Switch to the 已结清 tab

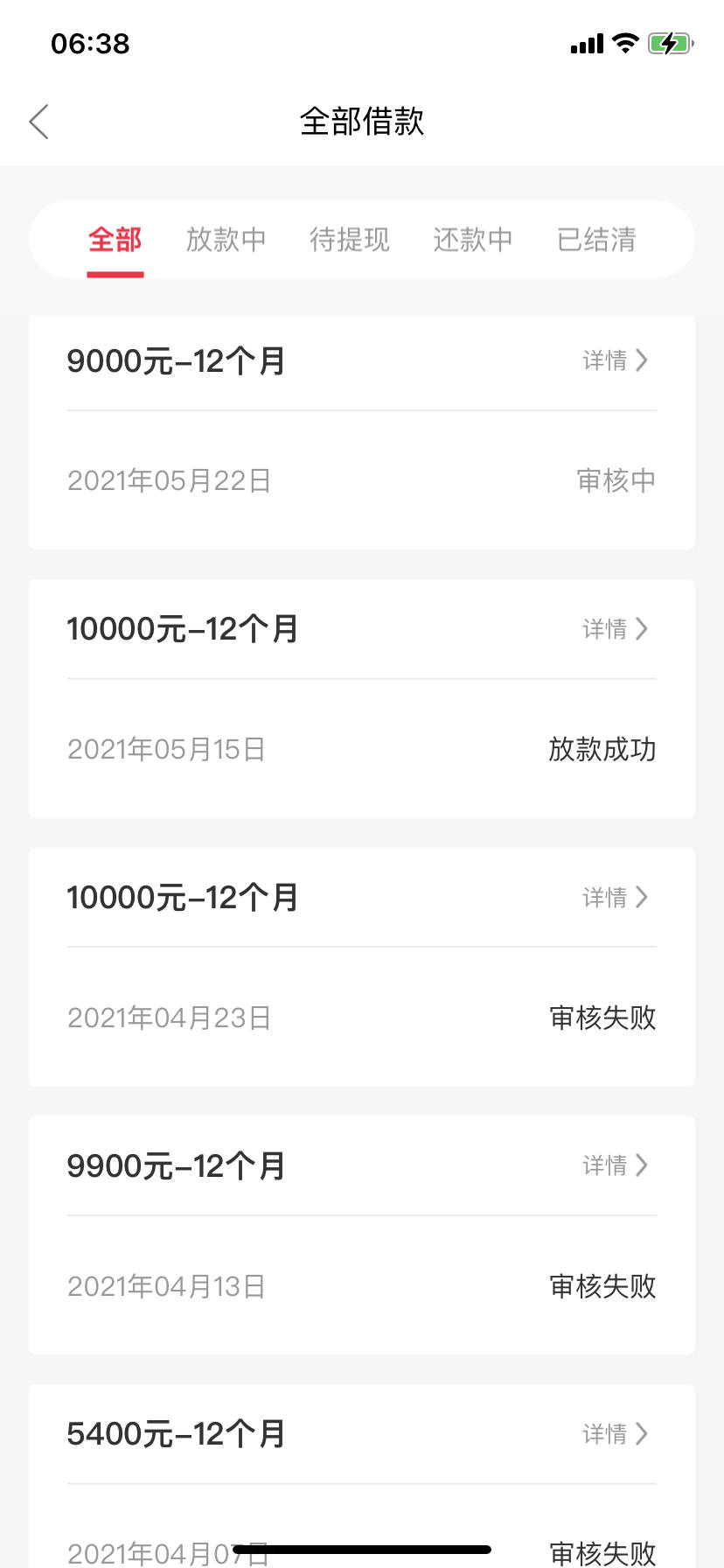(x=596, y=239)
